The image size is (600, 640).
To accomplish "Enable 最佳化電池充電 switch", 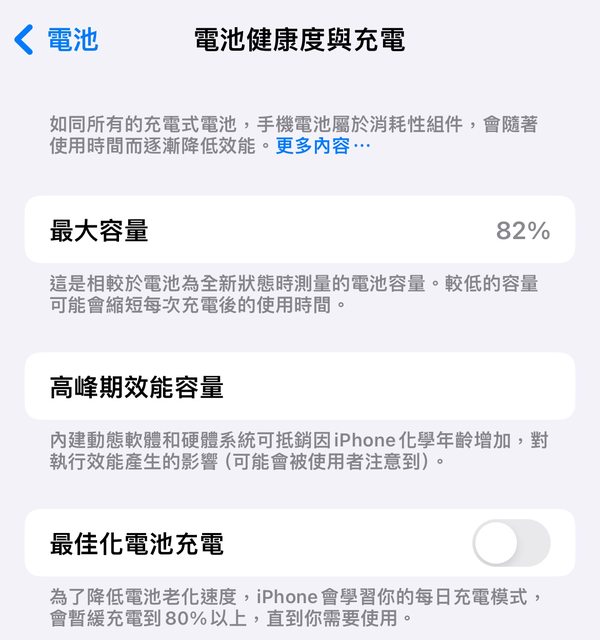I will (x=511, y=543).
